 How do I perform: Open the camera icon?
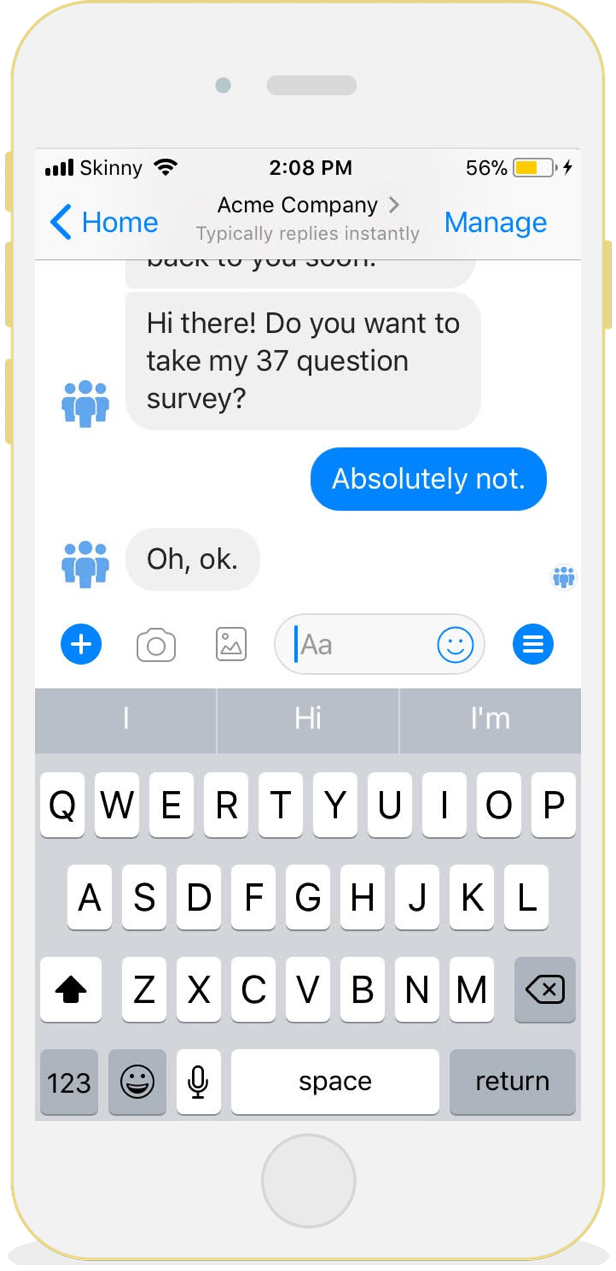[x=156, y=645]
